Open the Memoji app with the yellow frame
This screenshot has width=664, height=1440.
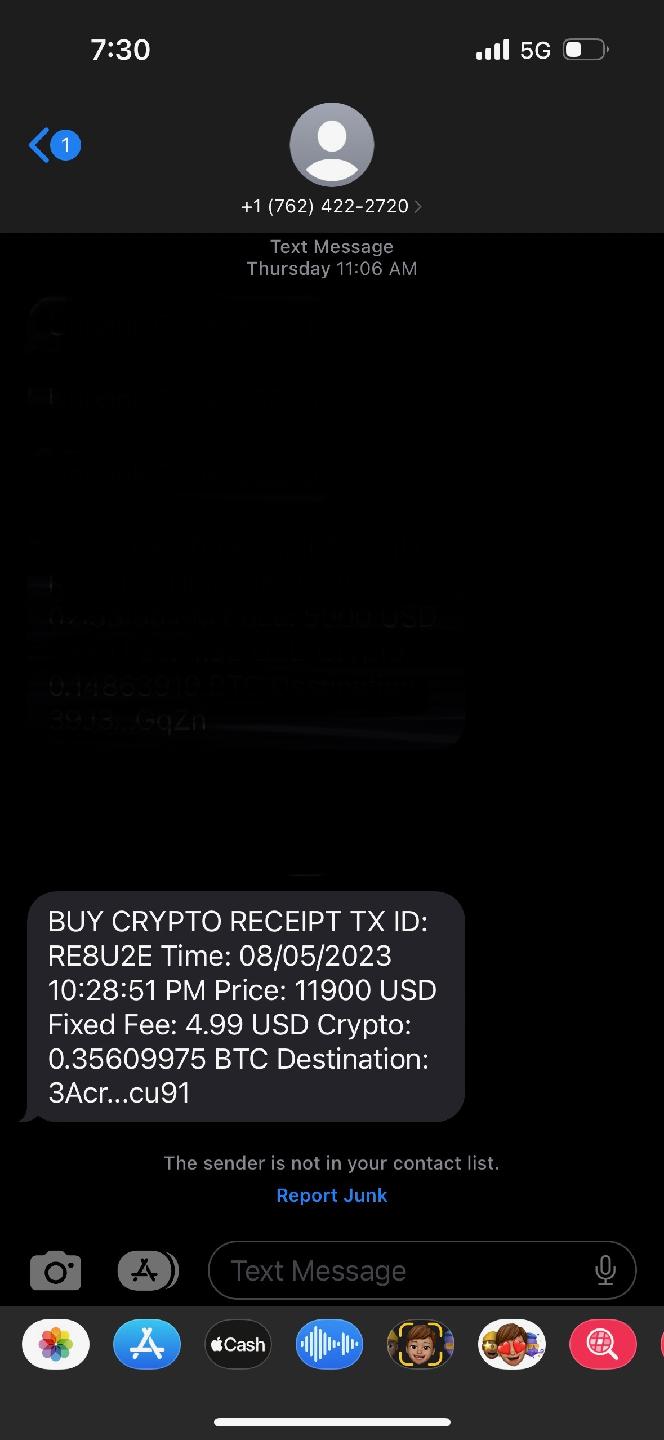pyautogui.click(x=421, y=1345)
